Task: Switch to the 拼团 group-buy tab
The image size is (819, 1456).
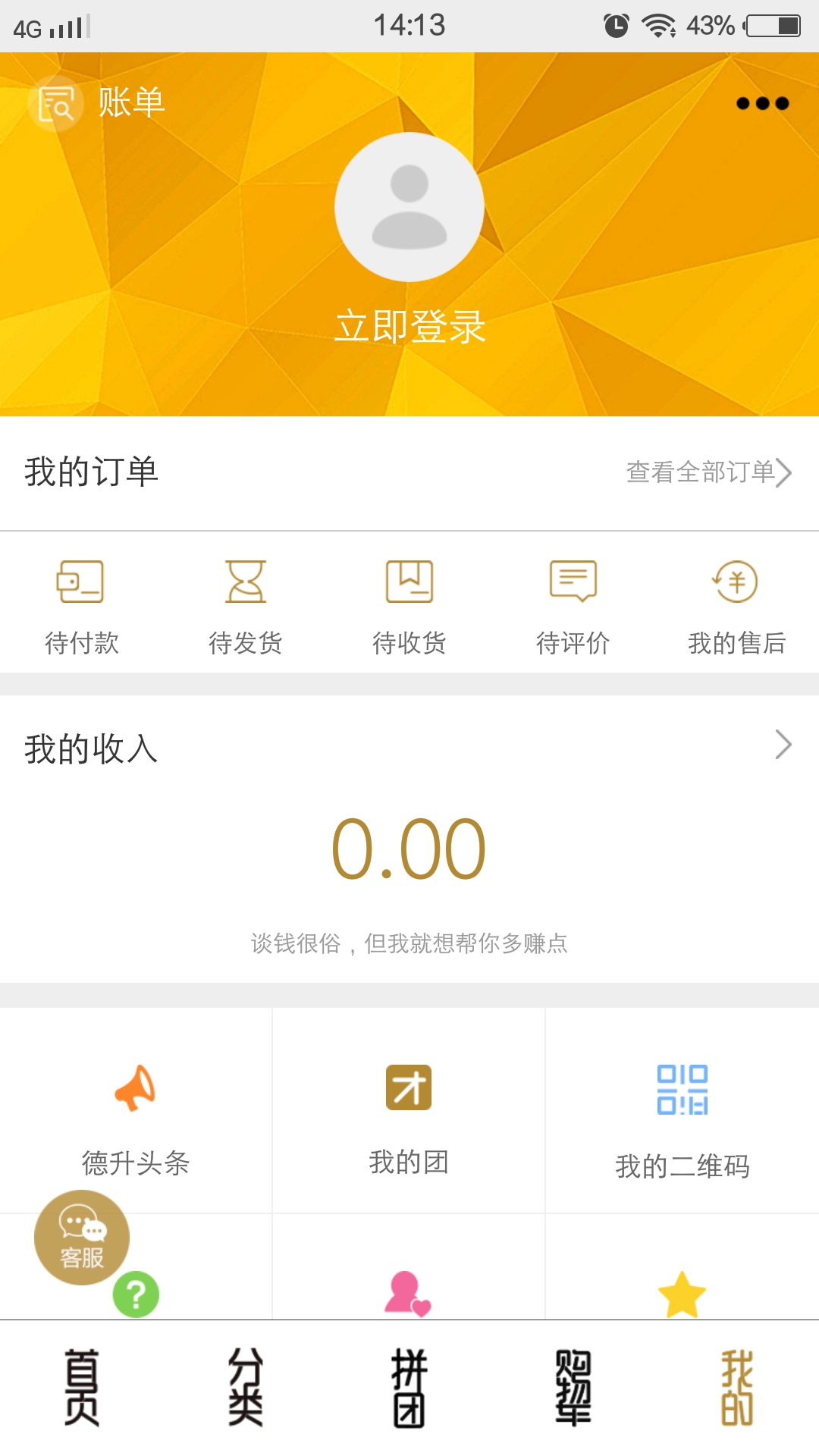Action: (409, 1388)
